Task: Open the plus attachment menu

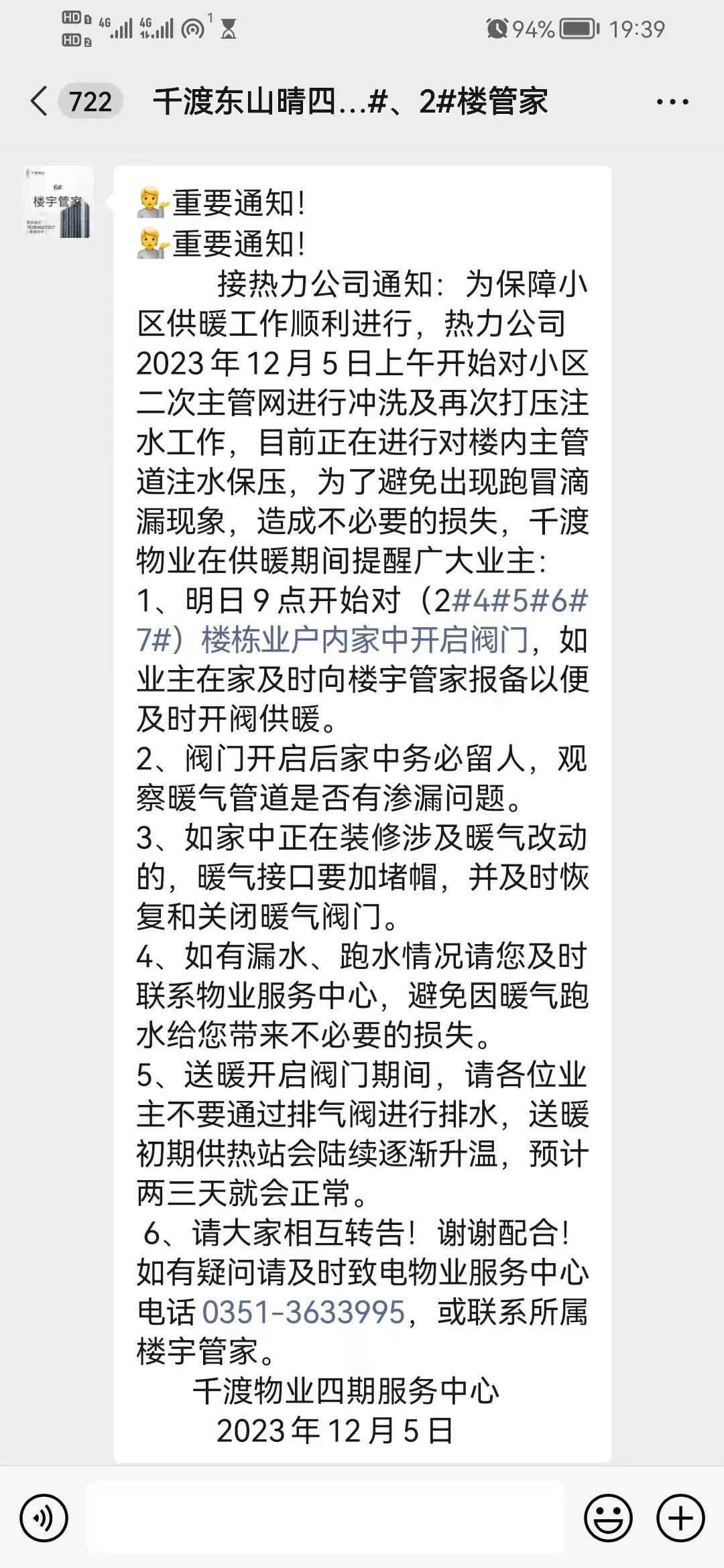Action: (680, 1518)
